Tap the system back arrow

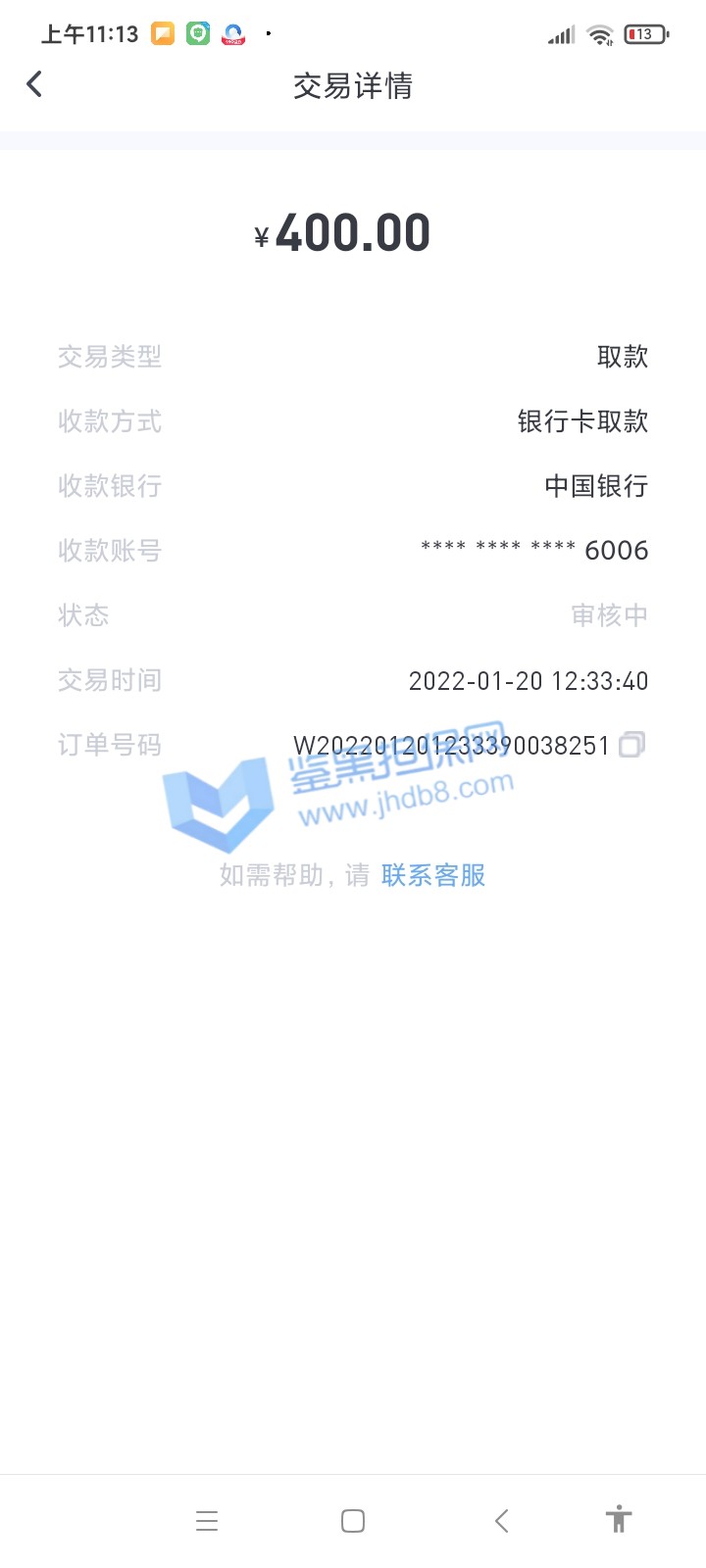coord(501,1521)
